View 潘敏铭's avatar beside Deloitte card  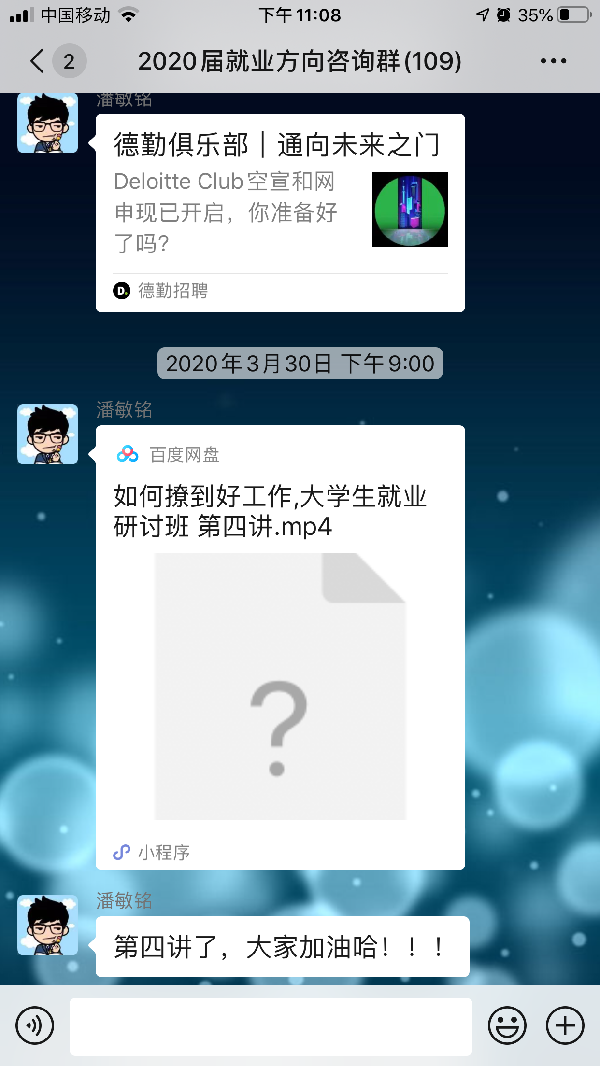(47, 124)
